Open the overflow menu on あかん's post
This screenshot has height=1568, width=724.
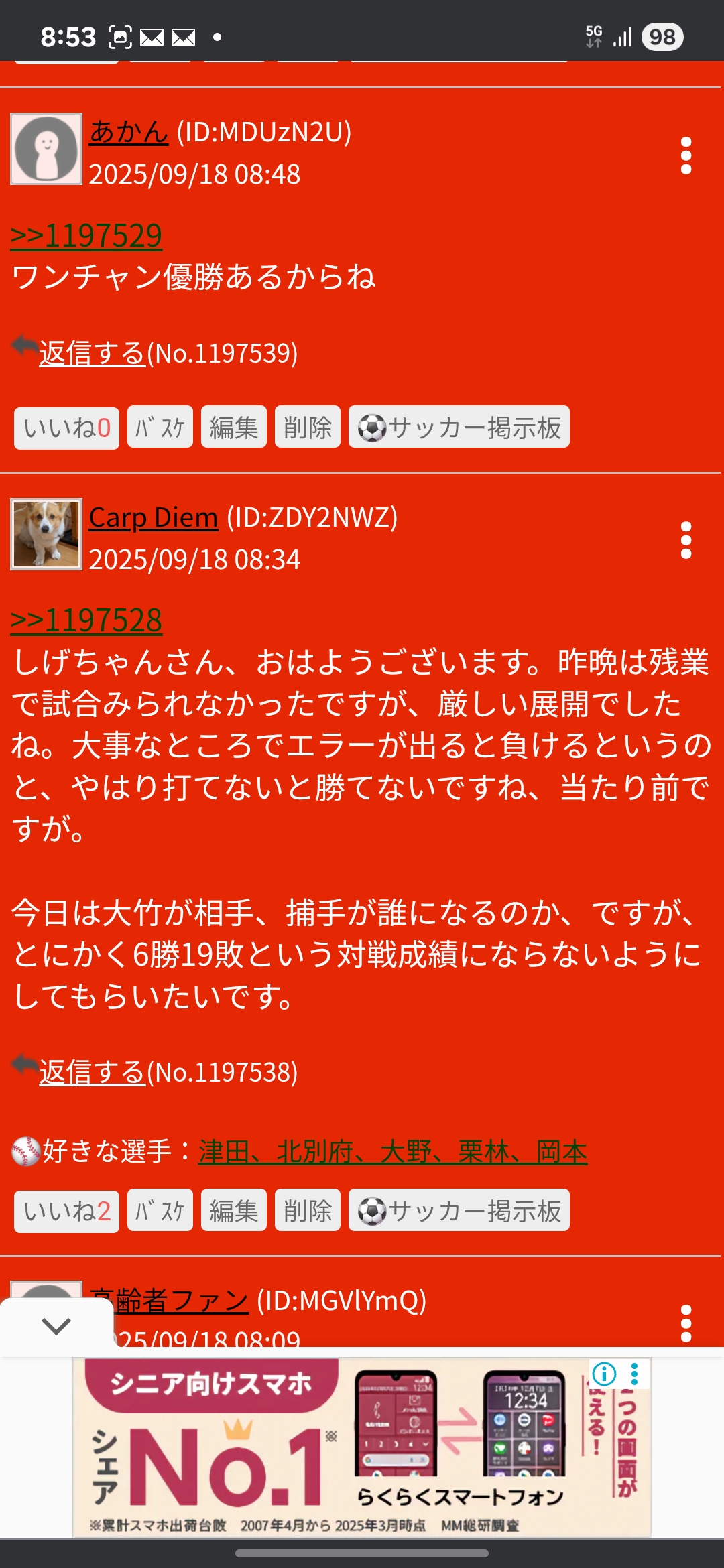click(685, 155)
